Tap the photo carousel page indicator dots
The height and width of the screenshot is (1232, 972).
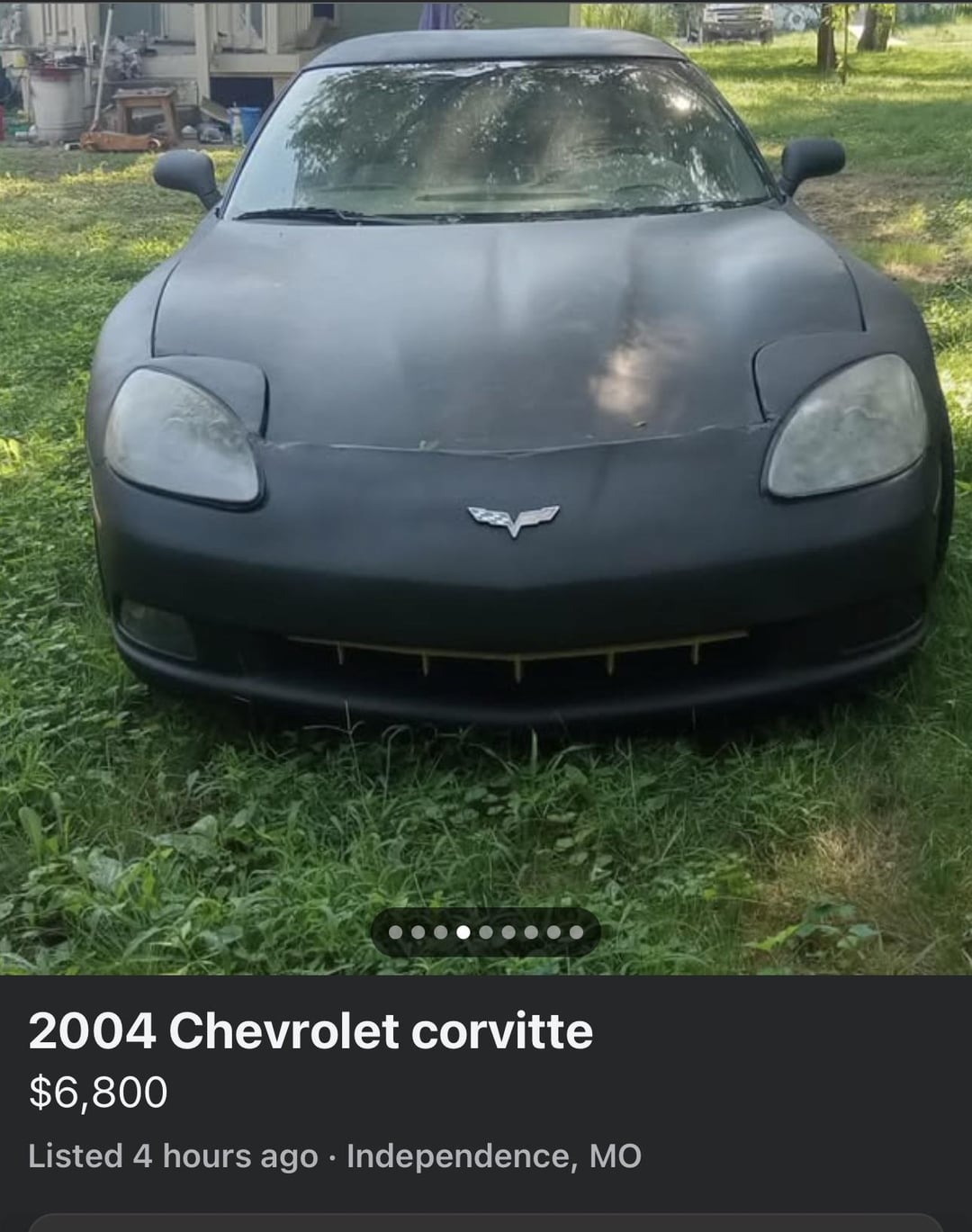click(x=486, y=932)
